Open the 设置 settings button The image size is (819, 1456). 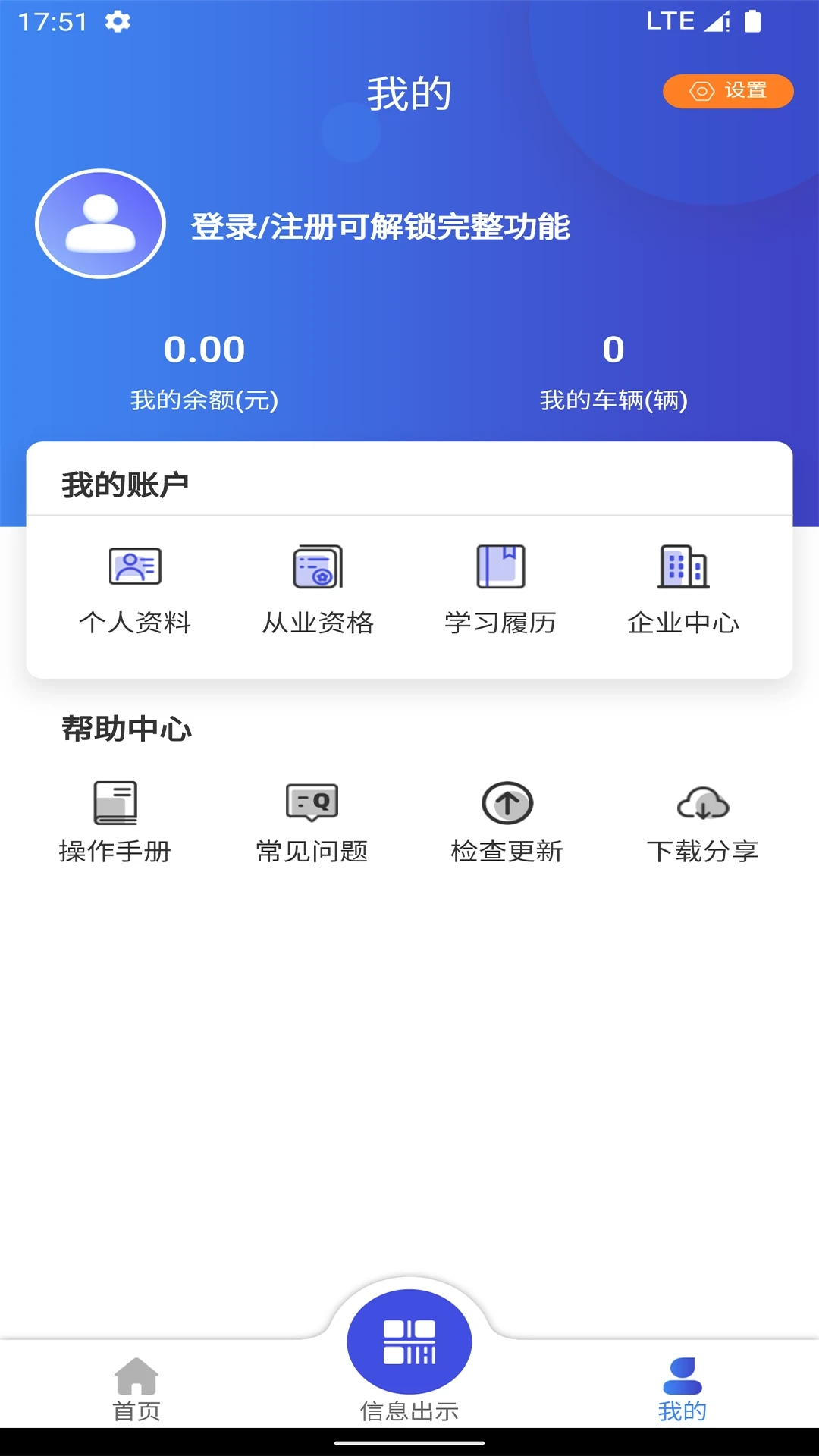pos(726,90)
